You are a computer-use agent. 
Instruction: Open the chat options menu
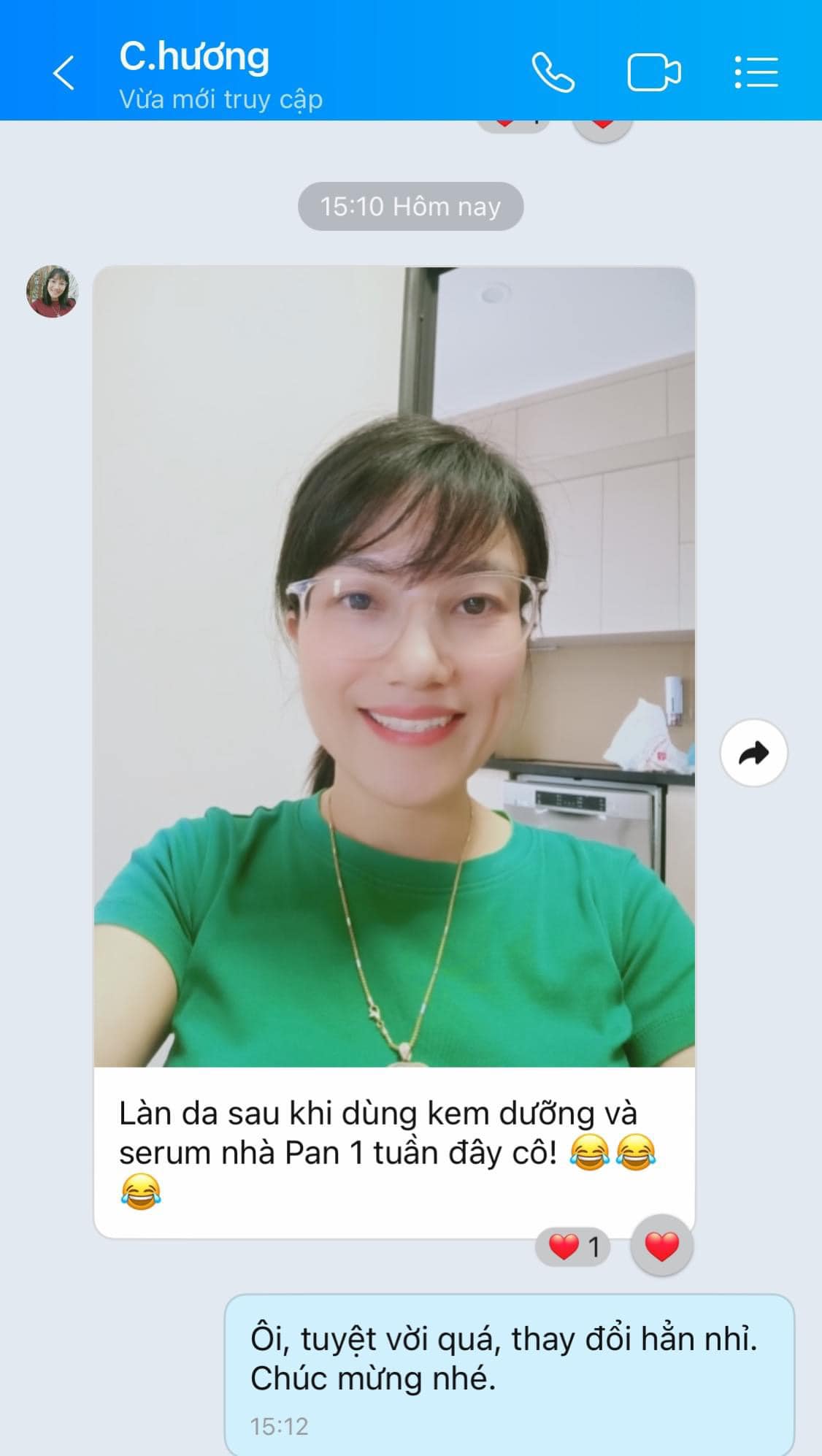[x=756, y=72]
